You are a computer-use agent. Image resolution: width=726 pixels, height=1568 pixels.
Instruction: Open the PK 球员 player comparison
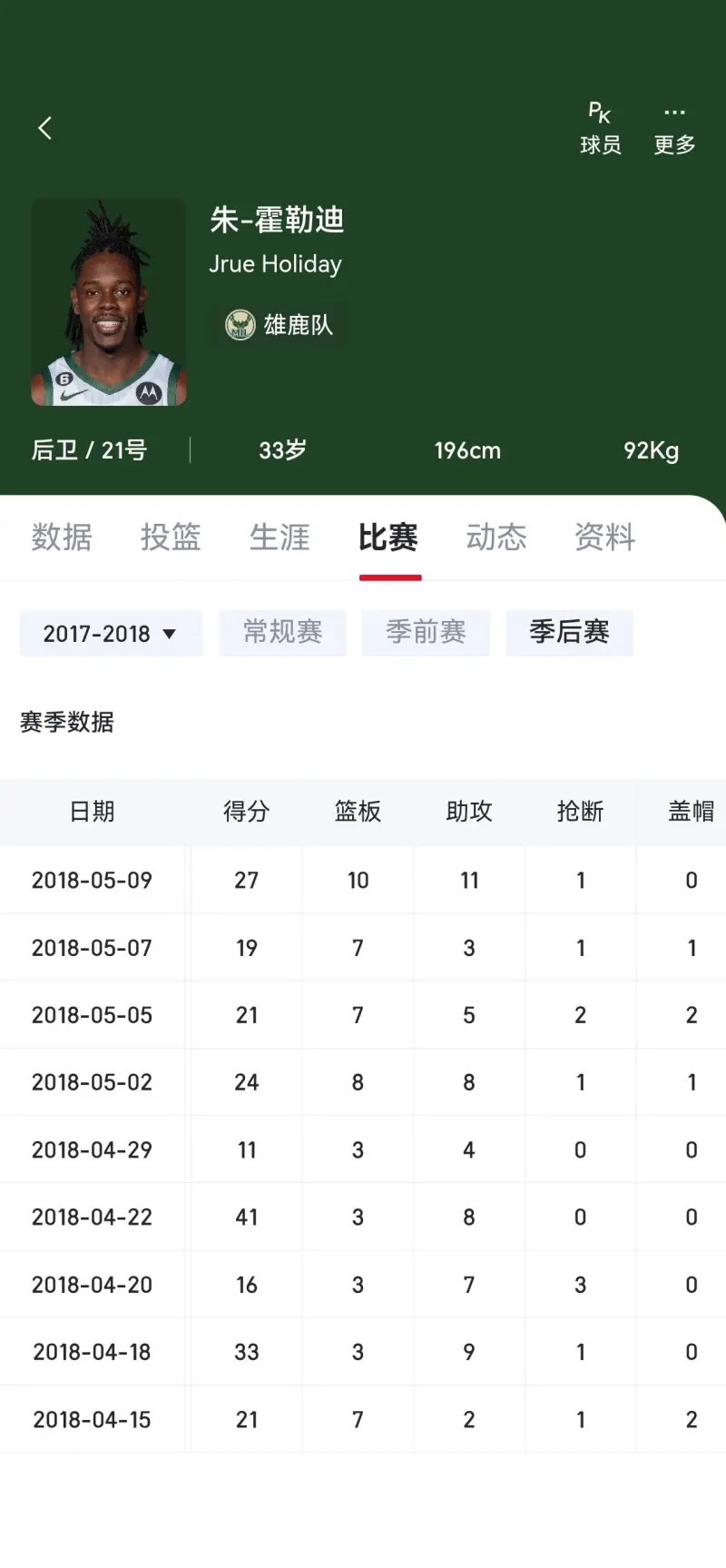click(x=600, y=128)
